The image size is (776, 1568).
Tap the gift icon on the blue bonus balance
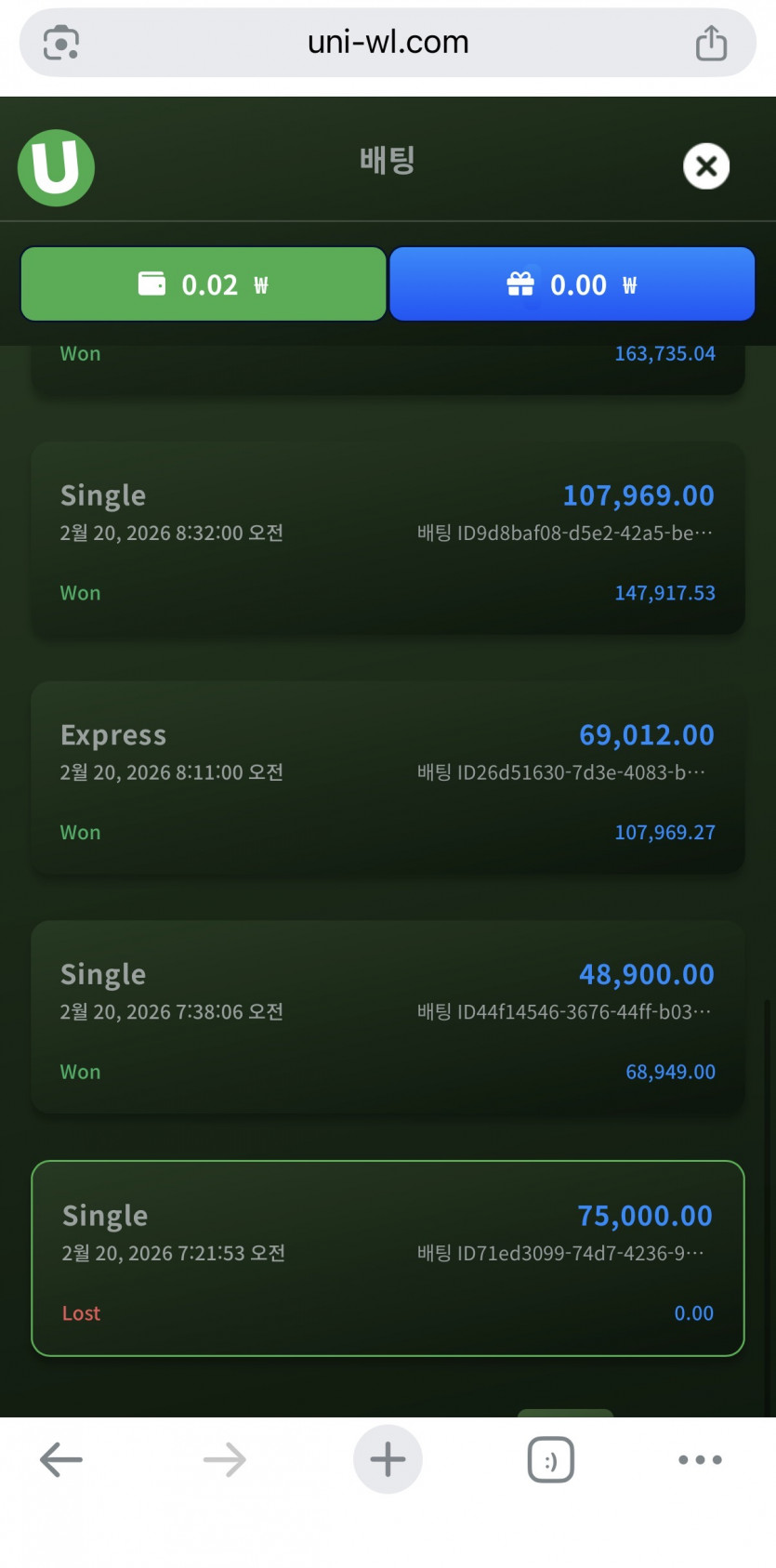pos(523,284)
